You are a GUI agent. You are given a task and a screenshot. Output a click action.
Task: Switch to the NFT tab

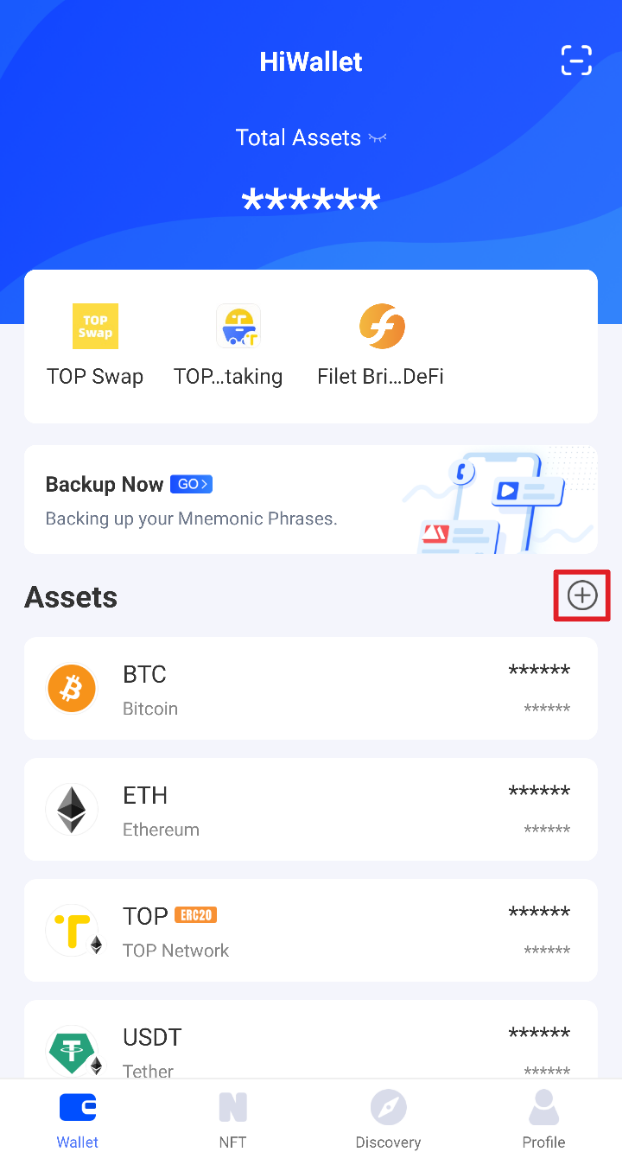[232, 1120]
